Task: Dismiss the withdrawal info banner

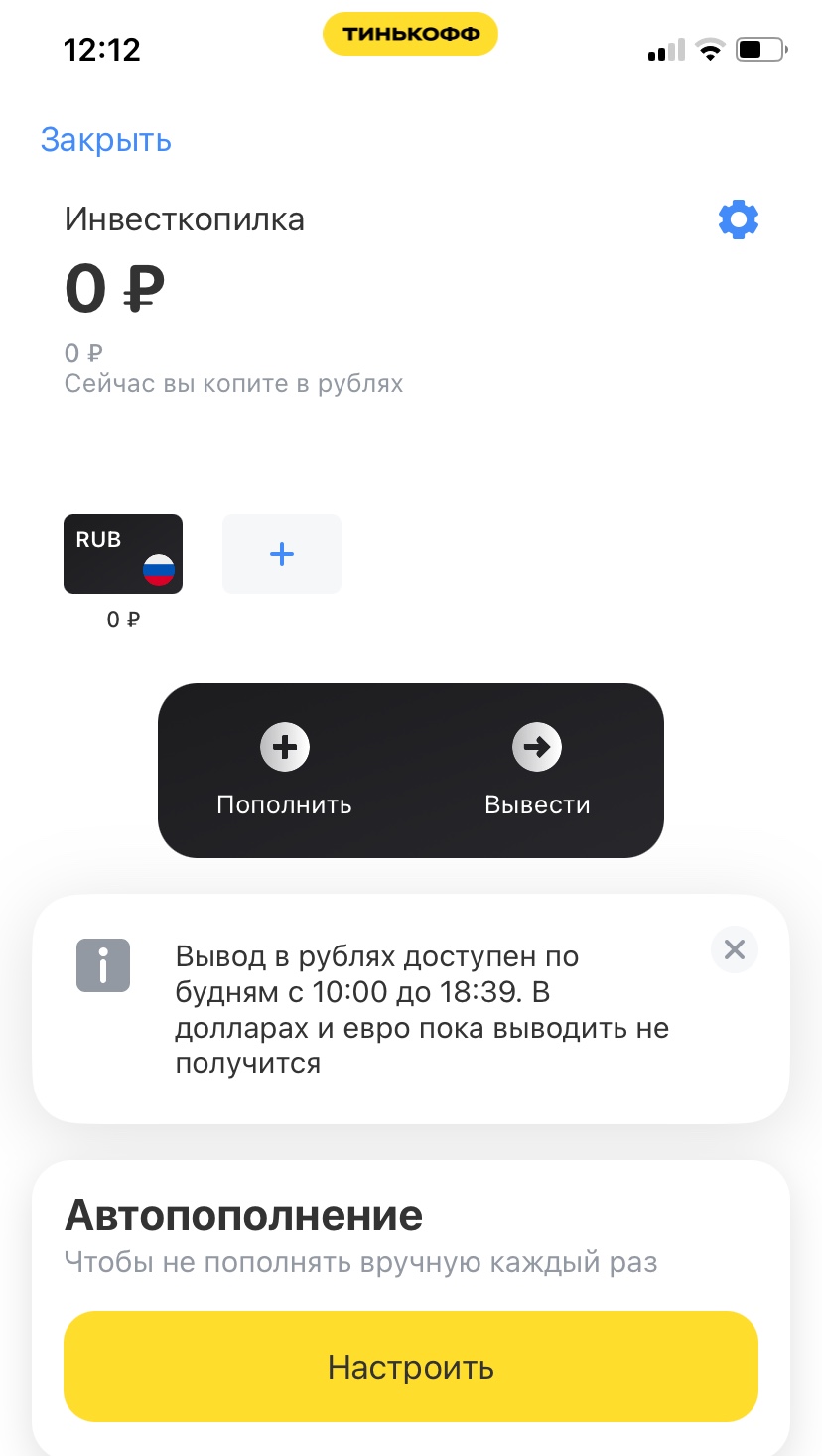Action: pos(735,949)
